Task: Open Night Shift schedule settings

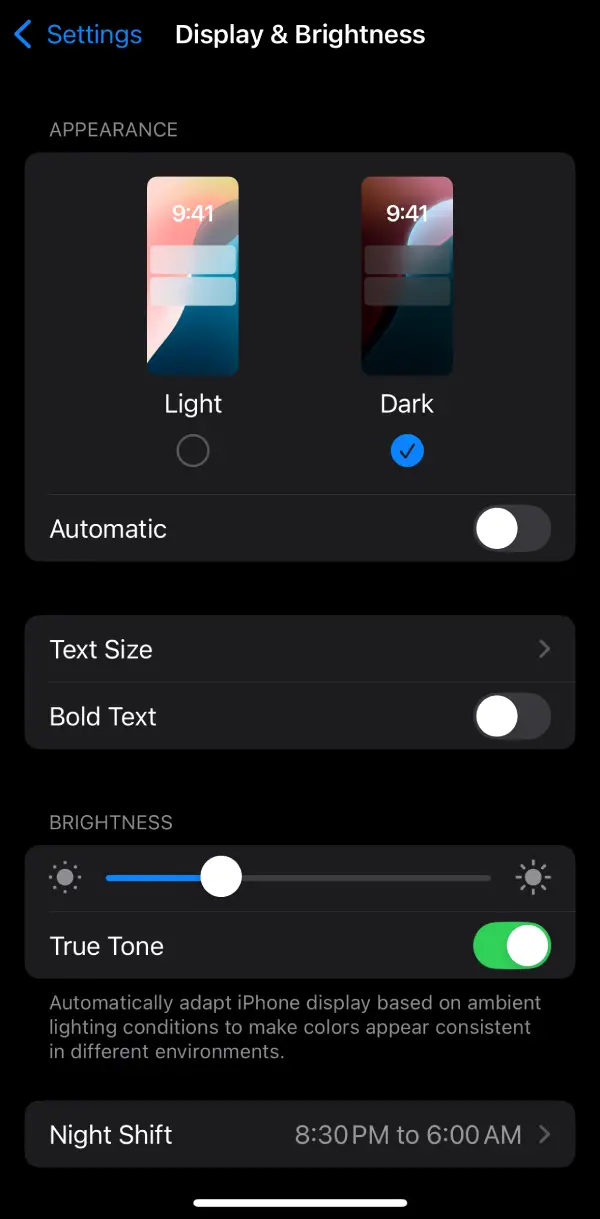Action: click(300, 1134)
